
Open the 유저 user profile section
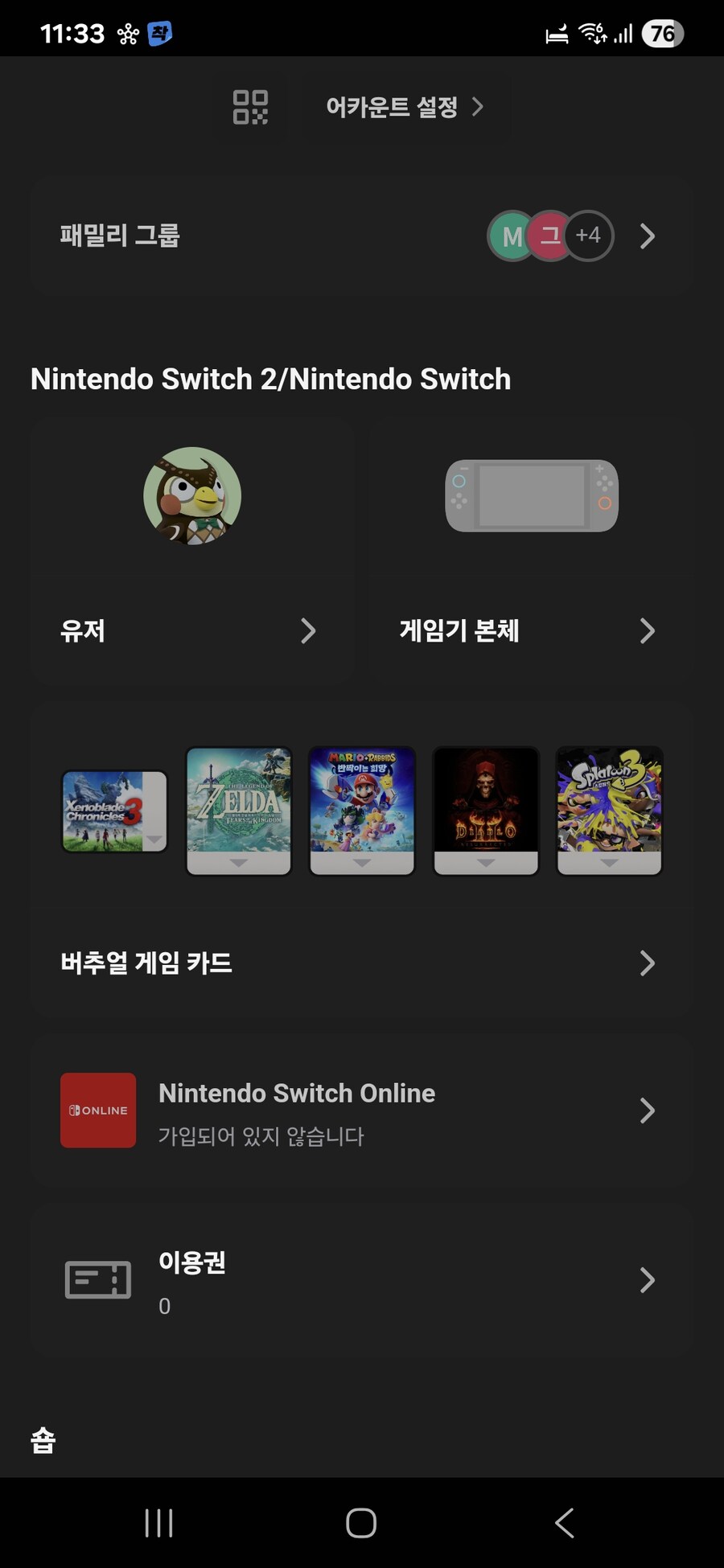tap(191, 630)
